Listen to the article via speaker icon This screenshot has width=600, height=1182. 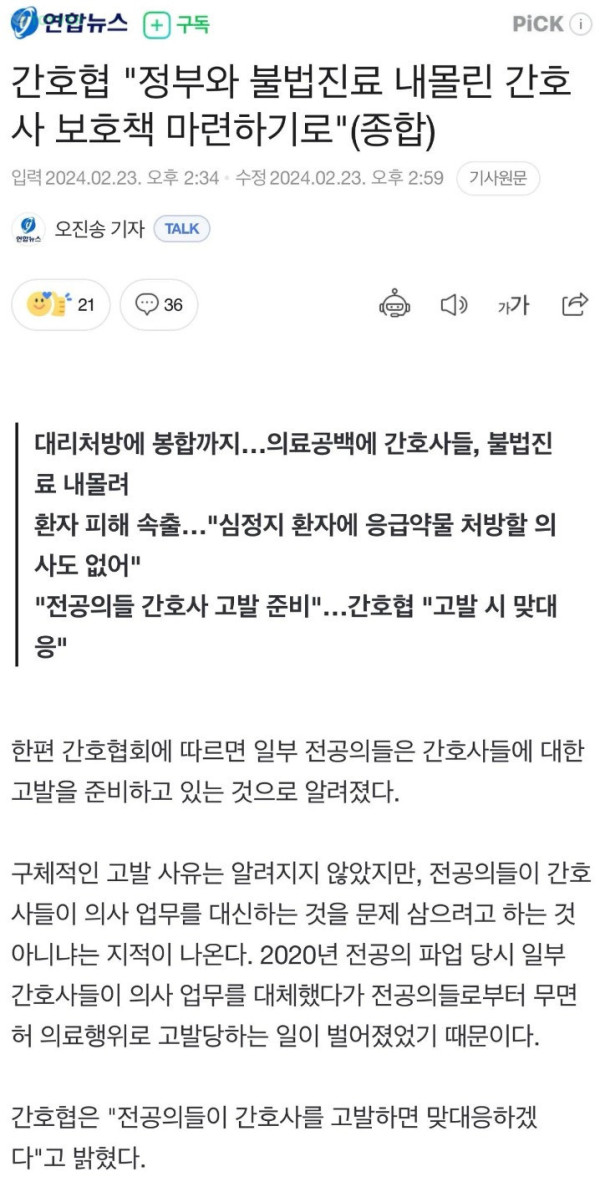pyautogui.click(x=454, y=304)
